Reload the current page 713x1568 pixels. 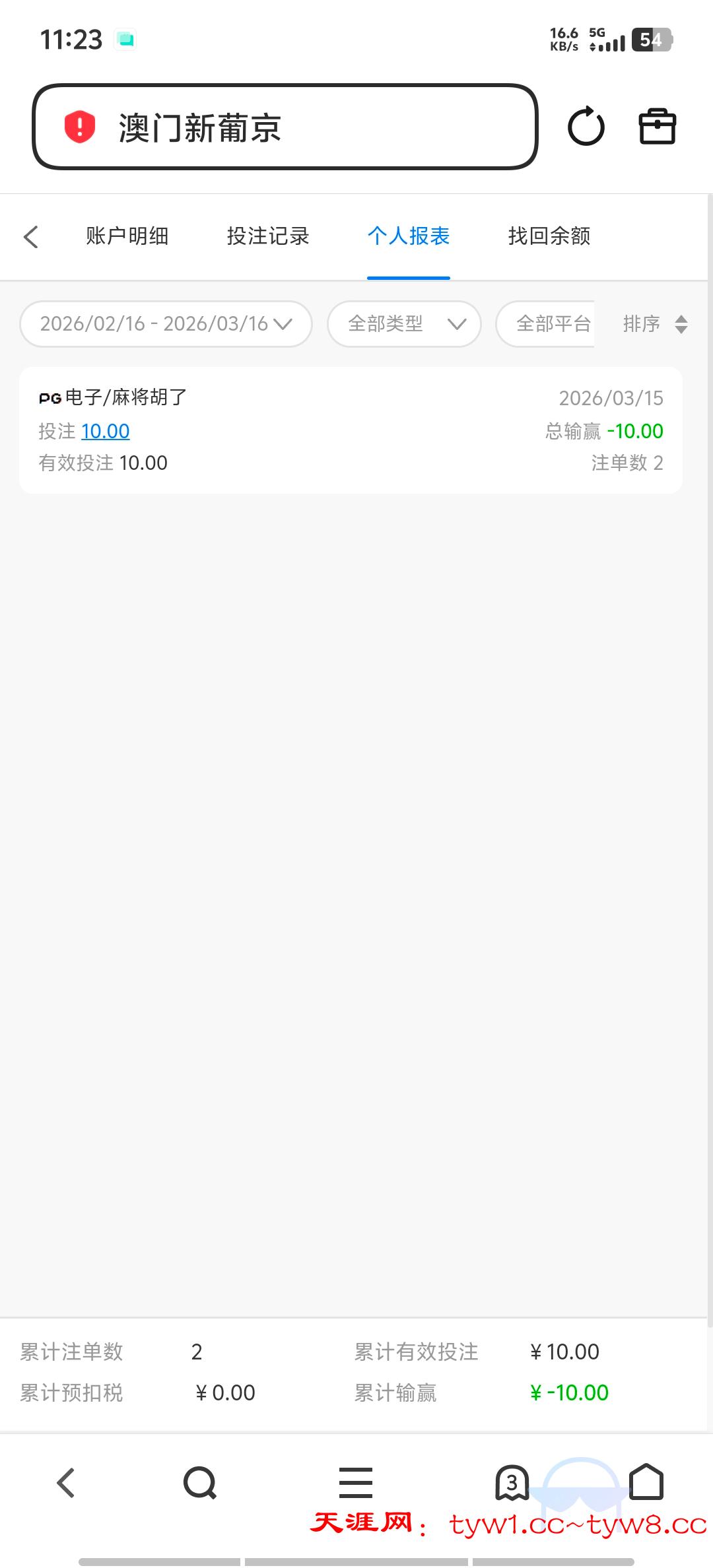586,127
